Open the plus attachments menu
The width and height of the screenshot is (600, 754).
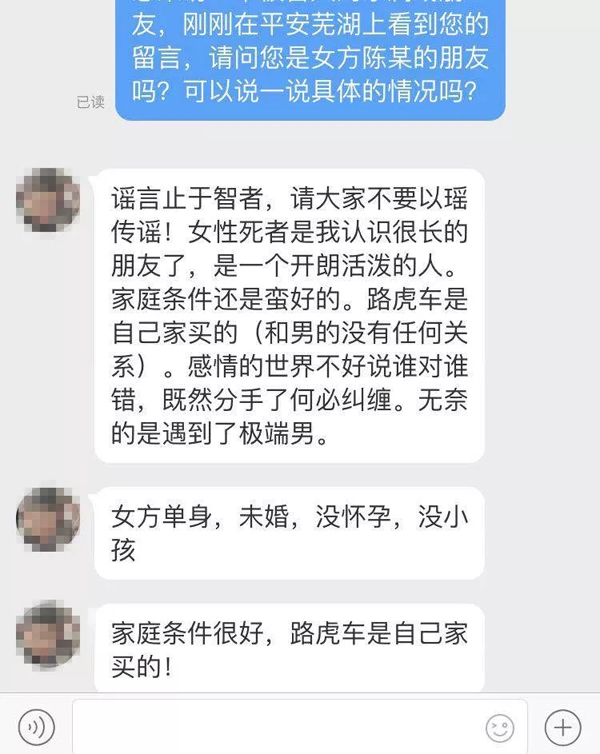[x=563, y=727]
